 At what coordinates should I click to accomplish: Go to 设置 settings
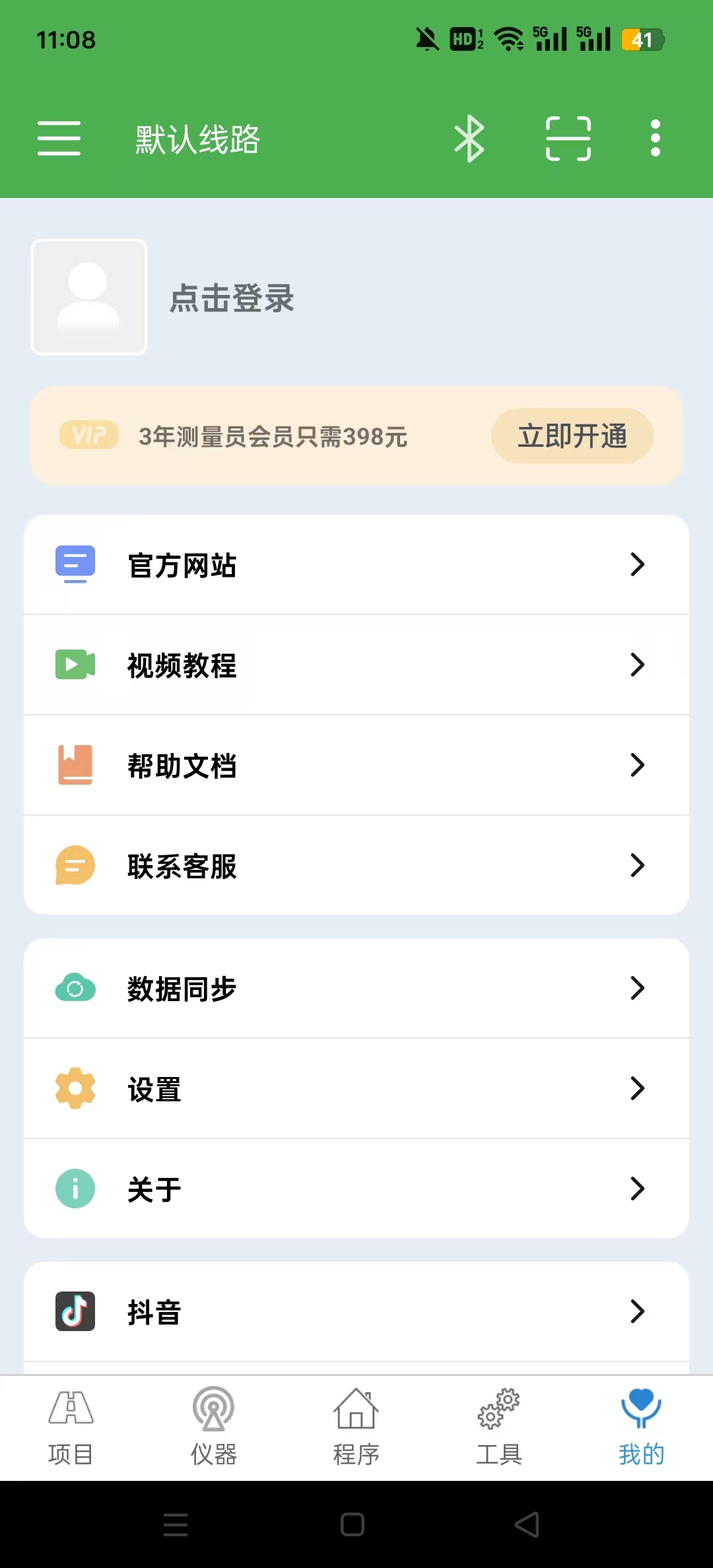click(356, 1089)
